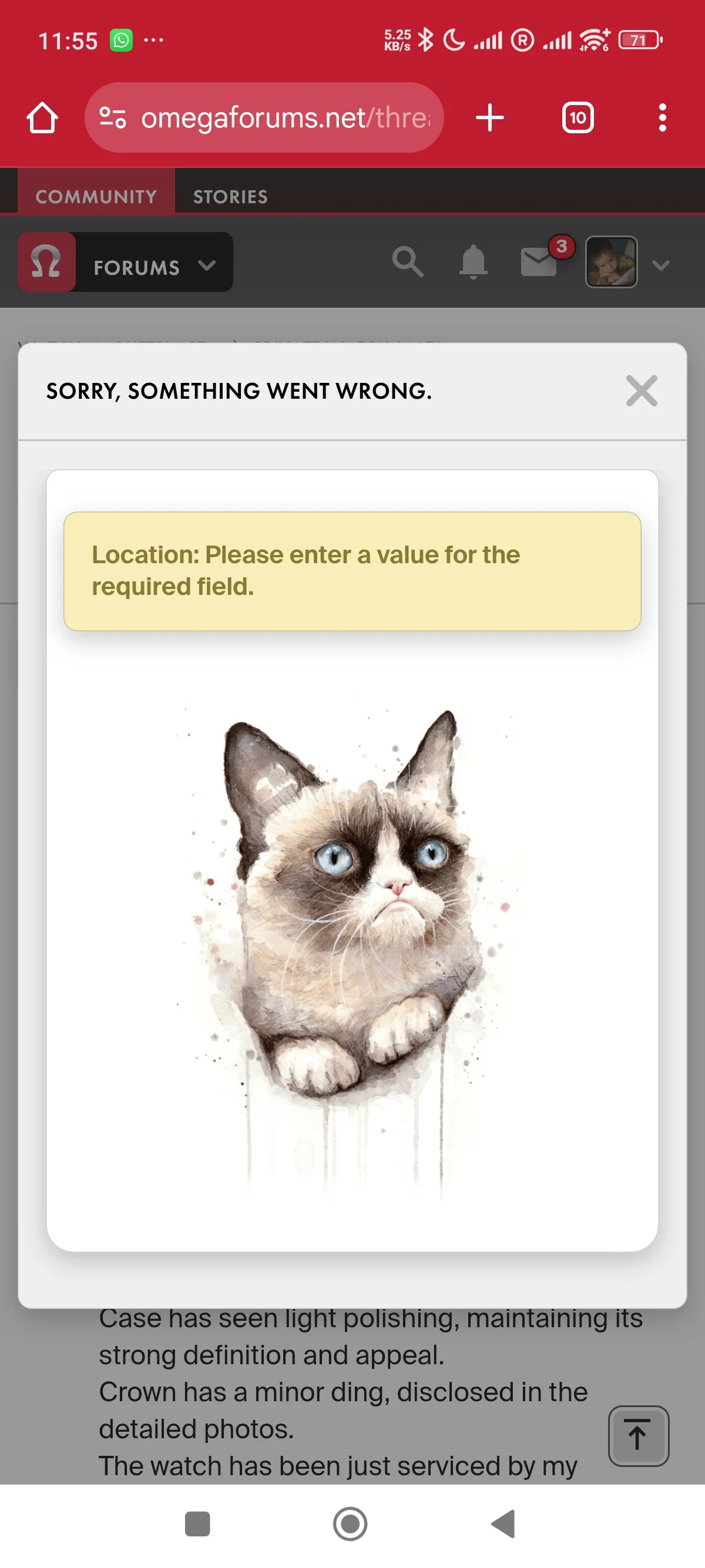Switch to the Community tab
Image resolution: width=705 pixels, height=1568 pixels.
click(96, 196)
